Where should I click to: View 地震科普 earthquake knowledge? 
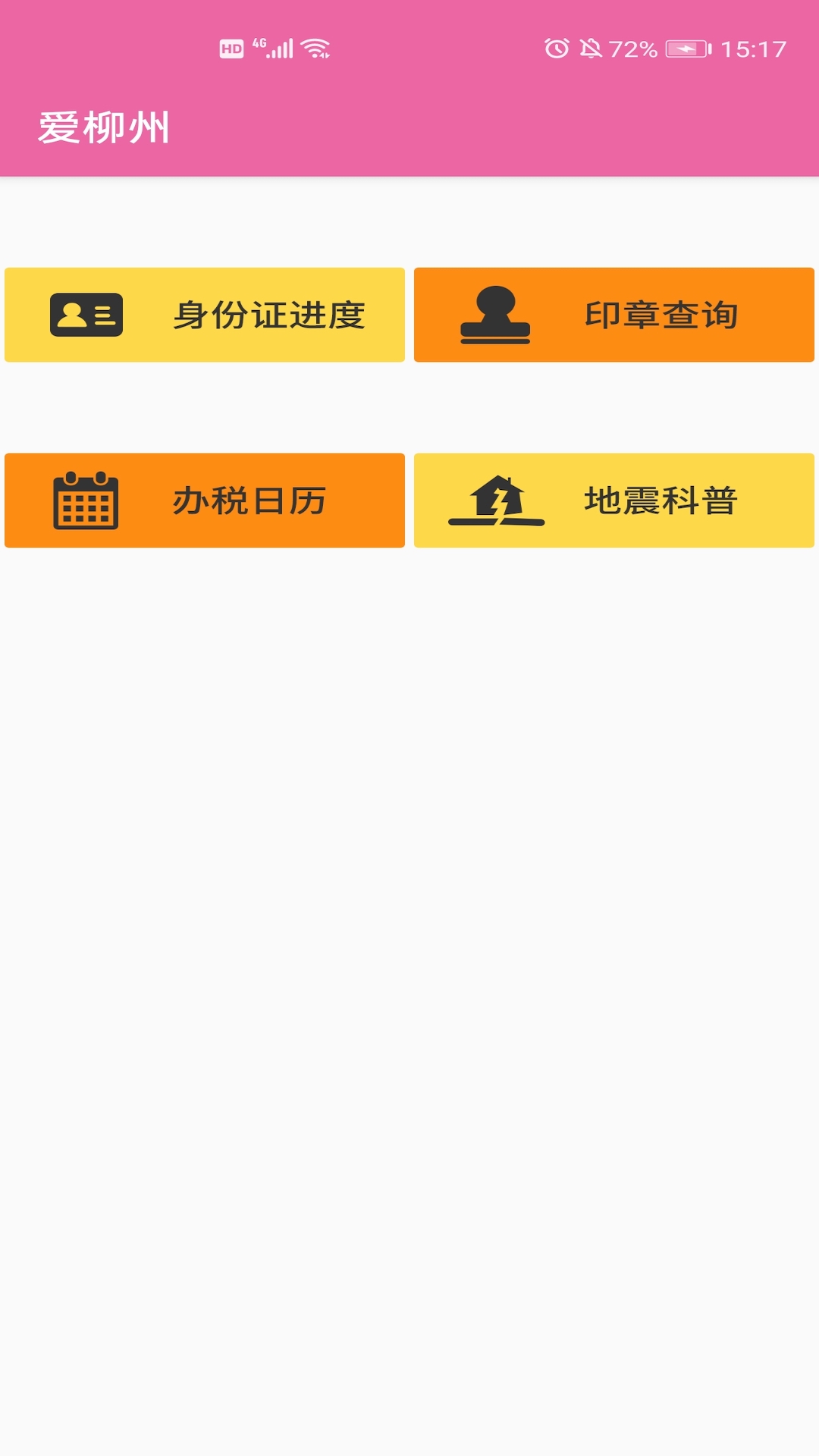tap(614, 500)
